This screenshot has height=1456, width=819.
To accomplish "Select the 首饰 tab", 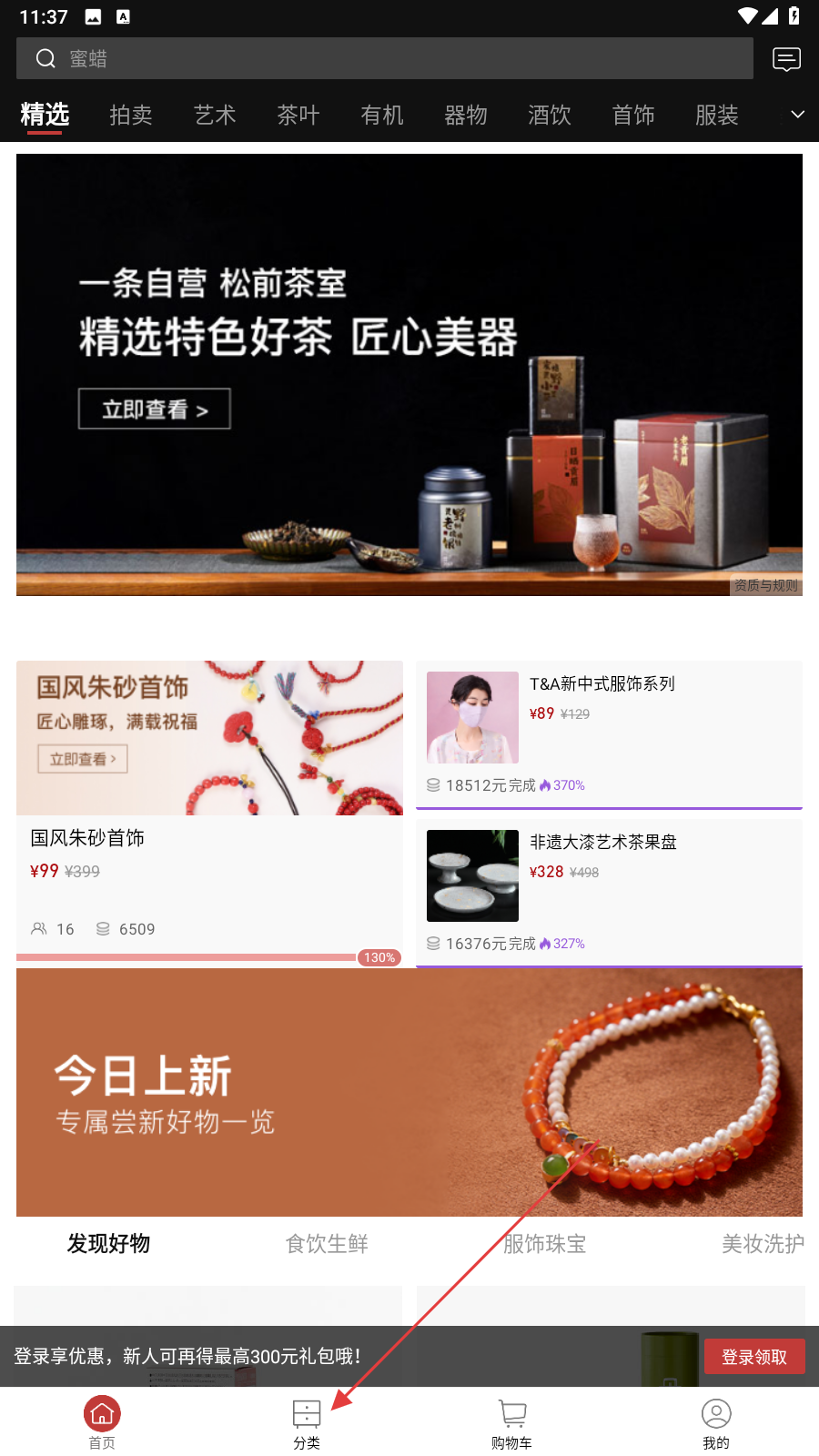I will [x=633, y=116].
